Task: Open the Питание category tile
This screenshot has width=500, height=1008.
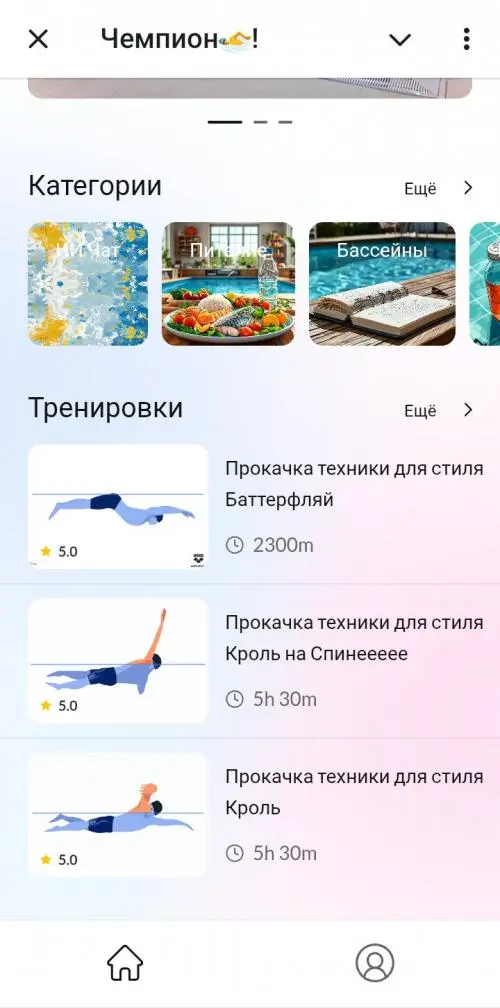Action: [x=228, y=284]
